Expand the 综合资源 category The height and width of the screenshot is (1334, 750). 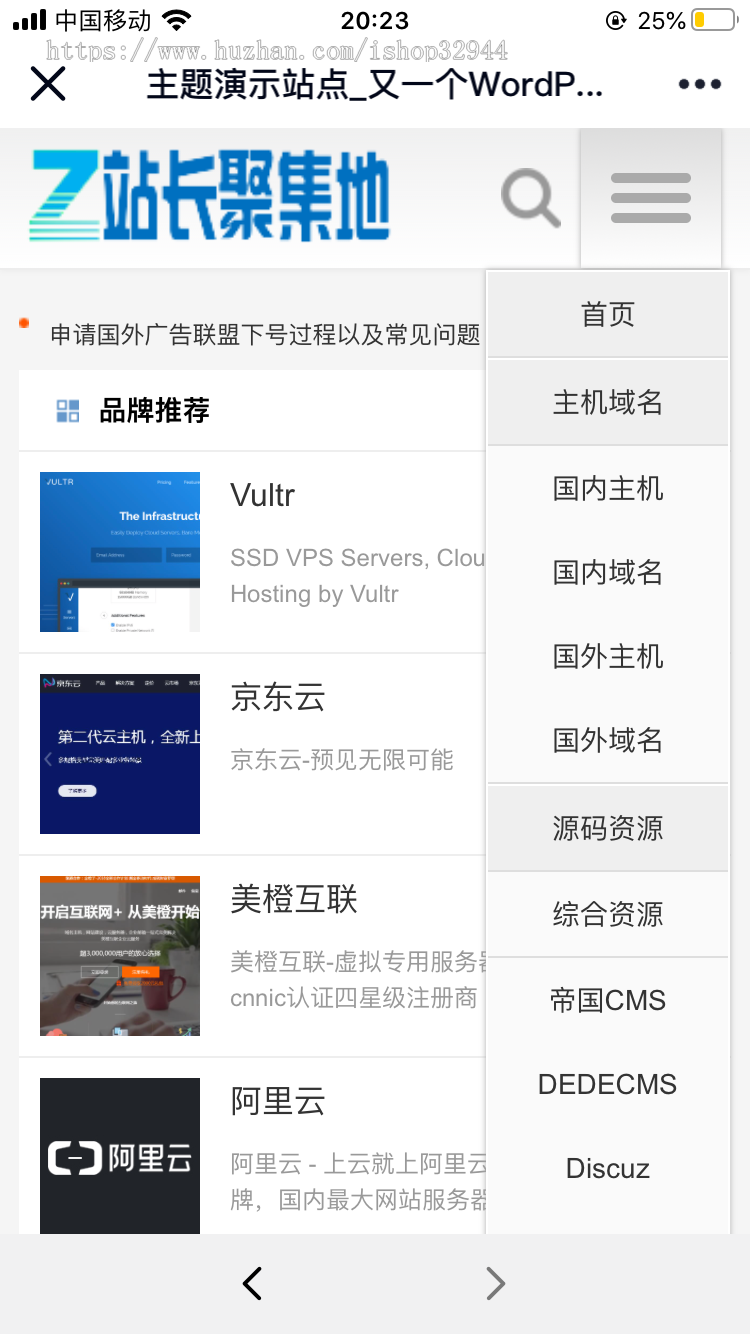(x=608, y=913)
